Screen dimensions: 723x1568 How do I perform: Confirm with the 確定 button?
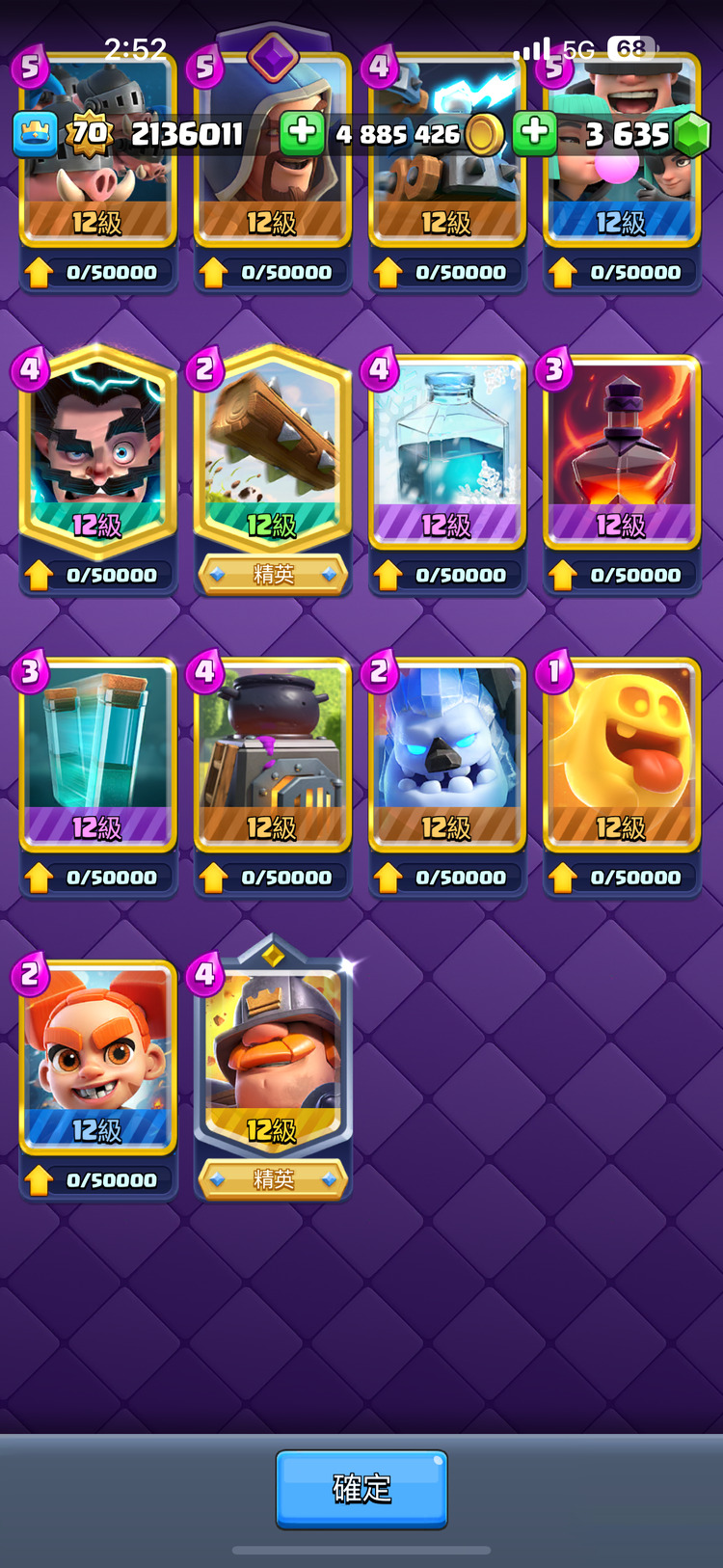[x=361, y=1489]
